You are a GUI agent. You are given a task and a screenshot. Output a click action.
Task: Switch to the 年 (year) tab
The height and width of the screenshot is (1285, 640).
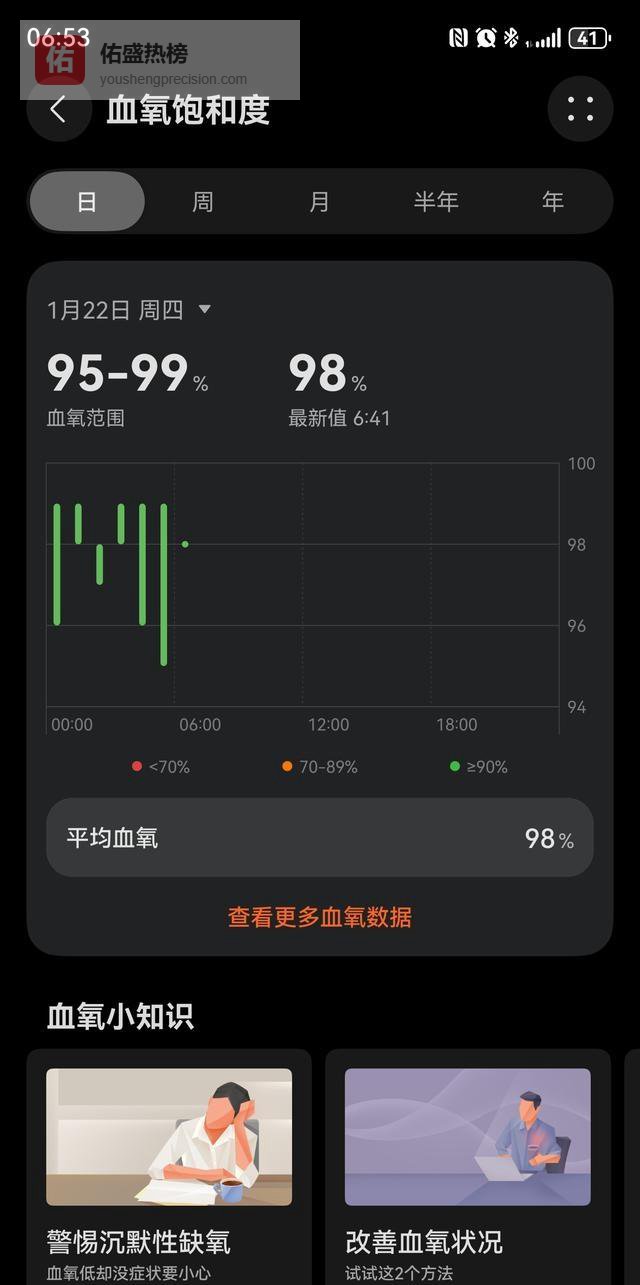(x=553, y=202)
